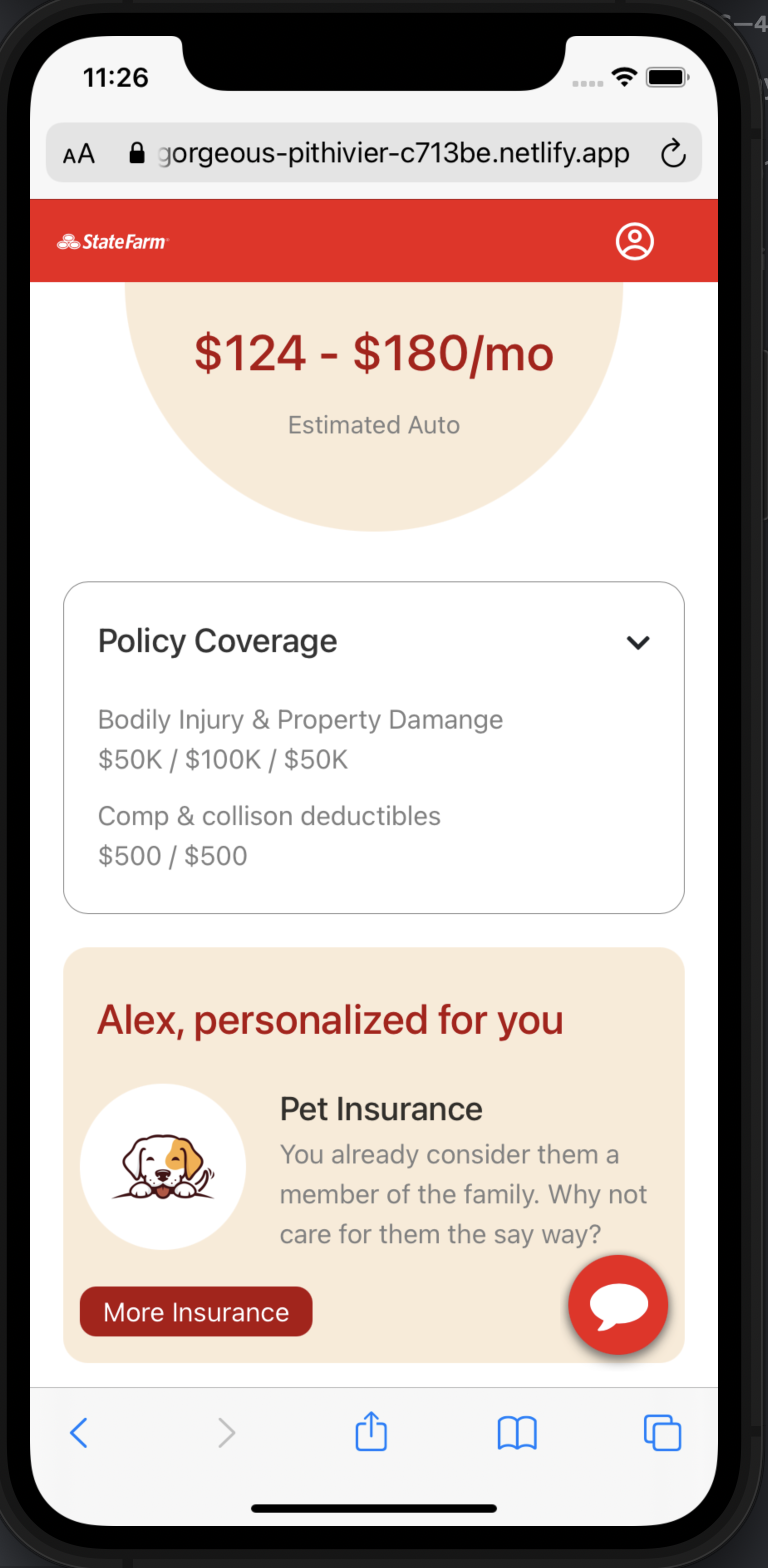Image resolution: width=768 pixels, height=1568 pixels.
Task: Tap the More Insurance button
Action: pos(195,1311)
